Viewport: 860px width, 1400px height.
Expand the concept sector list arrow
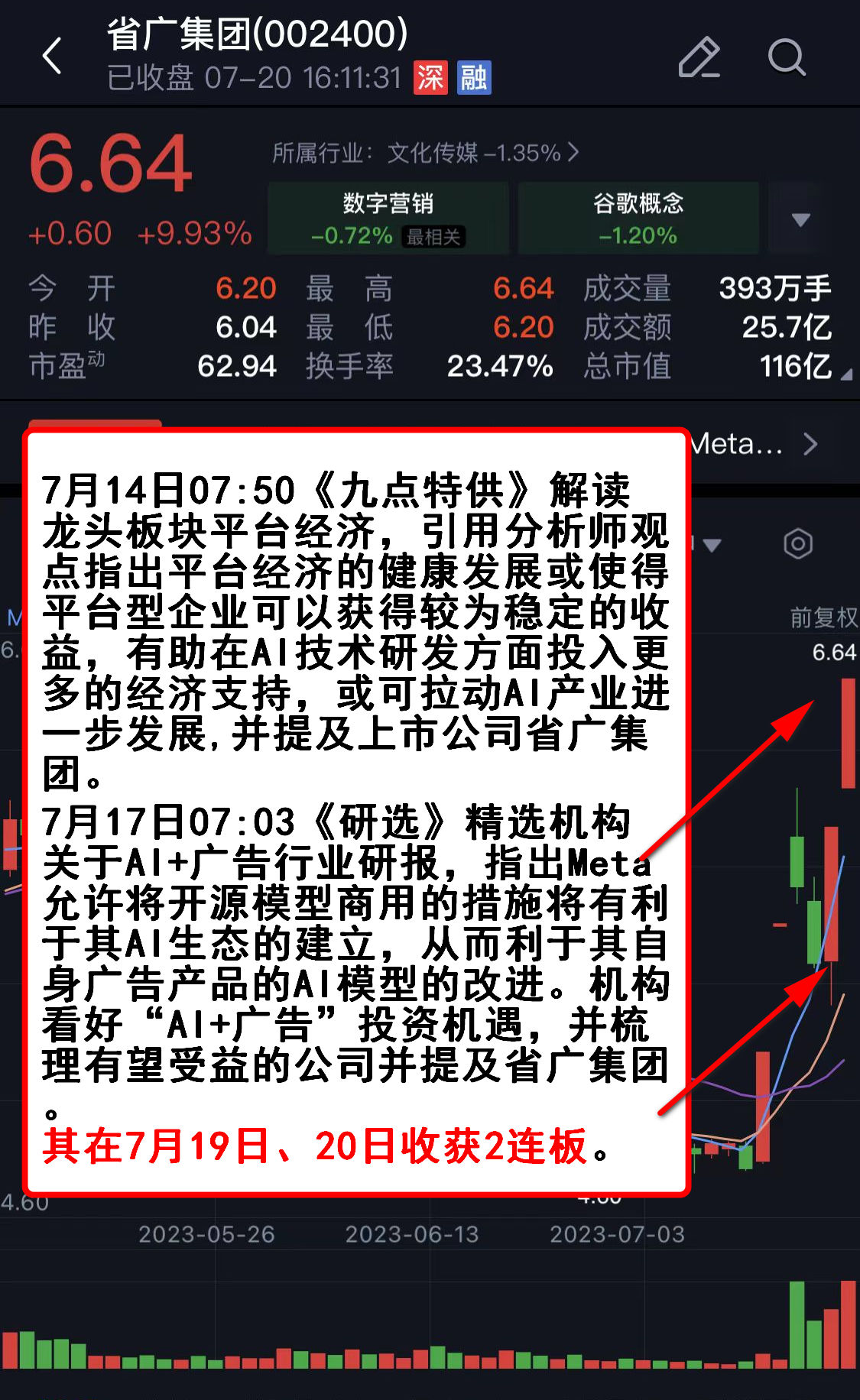click(800, 220)
